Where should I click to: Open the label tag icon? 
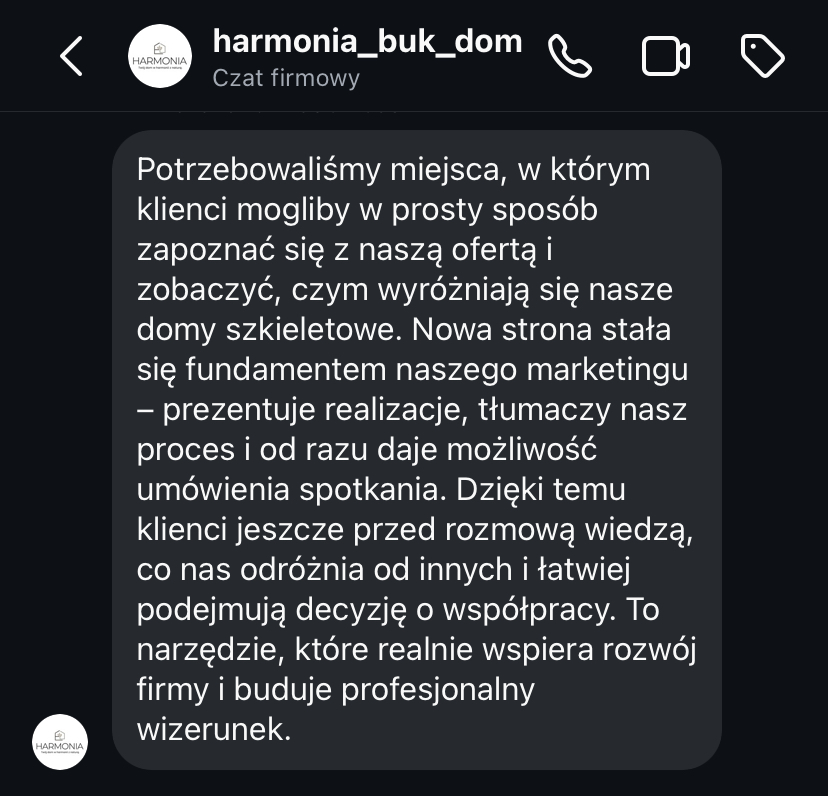pyautogui.click(x=762, y=56)
